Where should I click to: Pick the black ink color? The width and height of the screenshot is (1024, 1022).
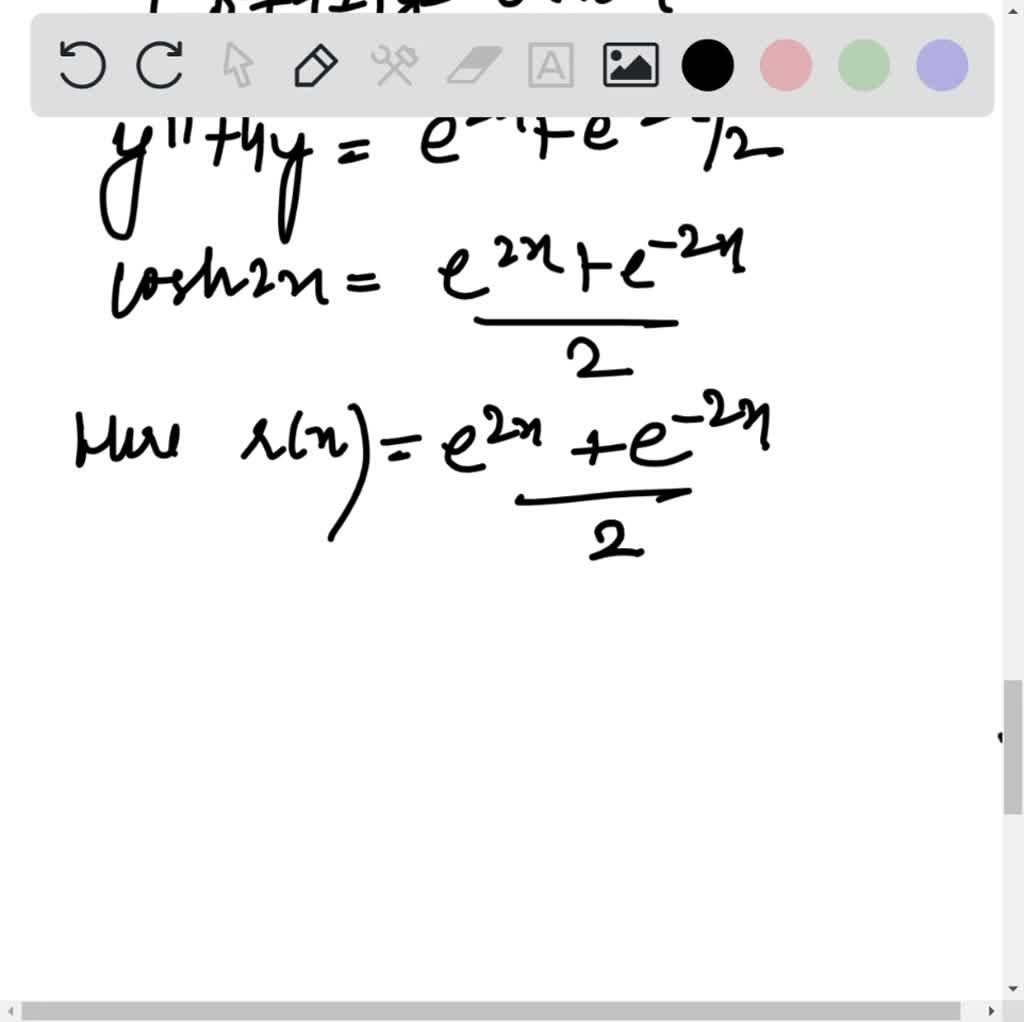pyautogui.click(x=708, y=66)
